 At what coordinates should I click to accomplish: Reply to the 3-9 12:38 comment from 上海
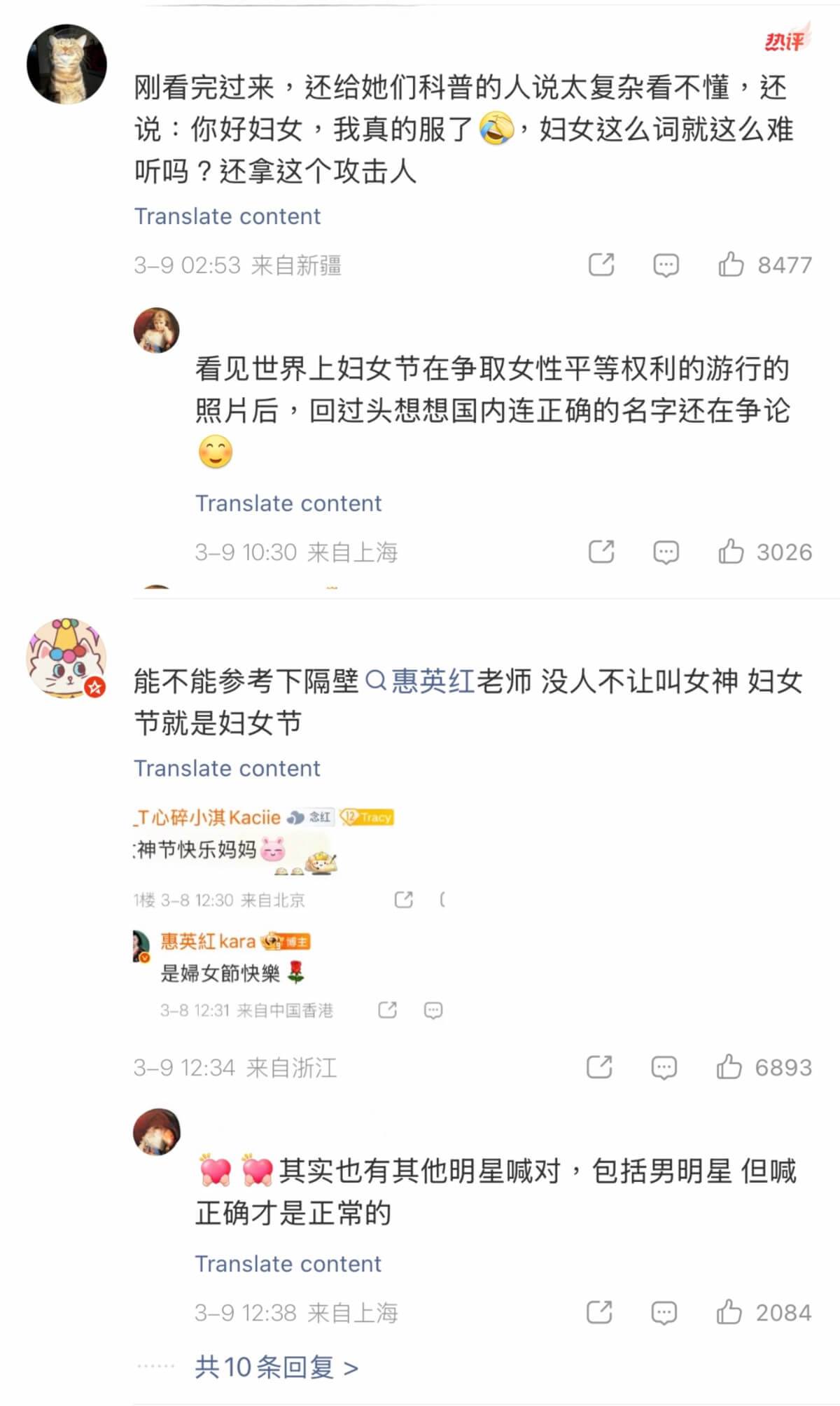(664, 1312)
